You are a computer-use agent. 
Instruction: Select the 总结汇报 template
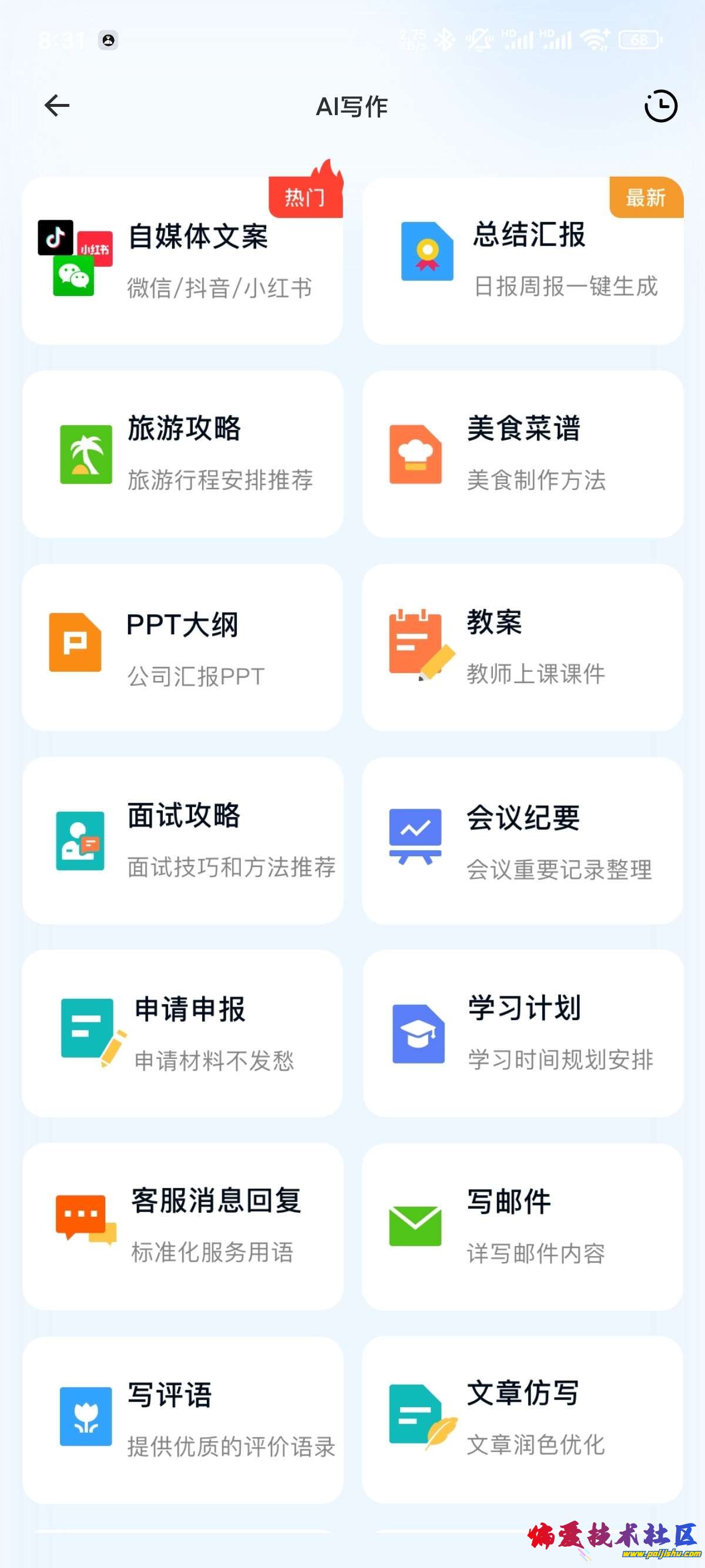pos(522,261)
